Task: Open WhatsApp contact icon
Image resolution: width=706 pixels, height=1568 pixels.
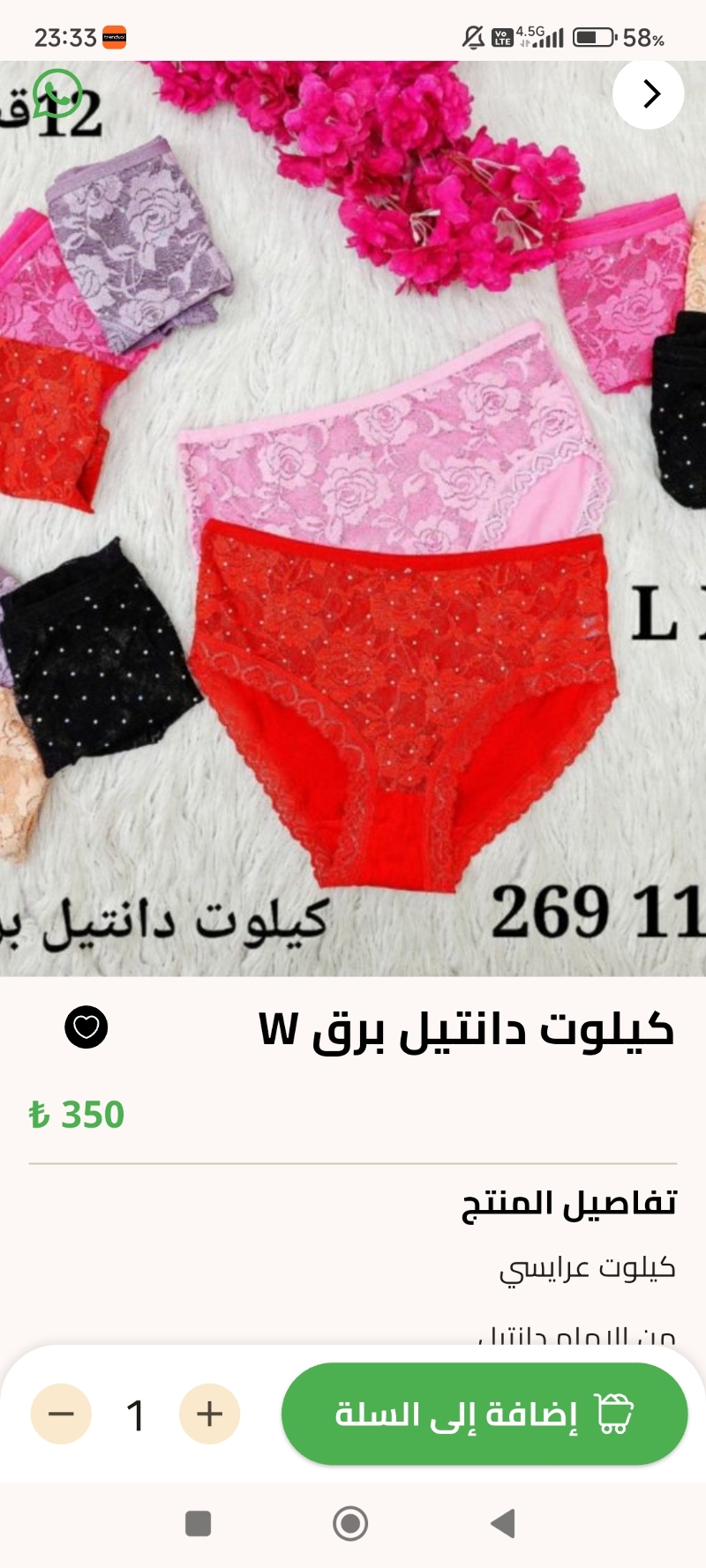Action: click(56, 93)
